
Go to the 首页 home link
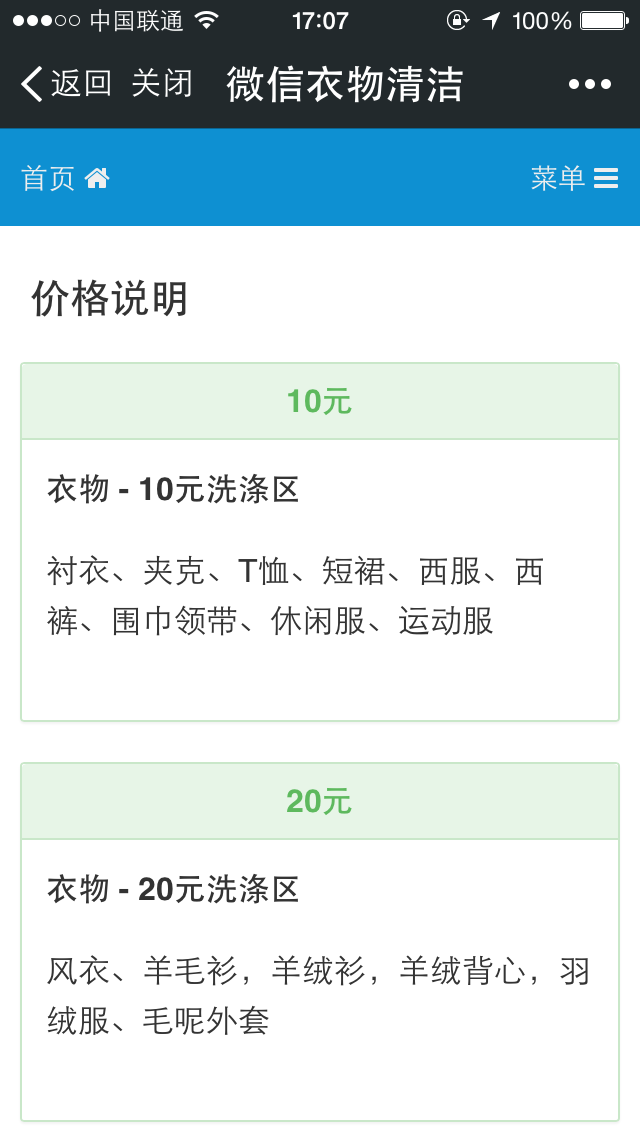coord(65,178)
